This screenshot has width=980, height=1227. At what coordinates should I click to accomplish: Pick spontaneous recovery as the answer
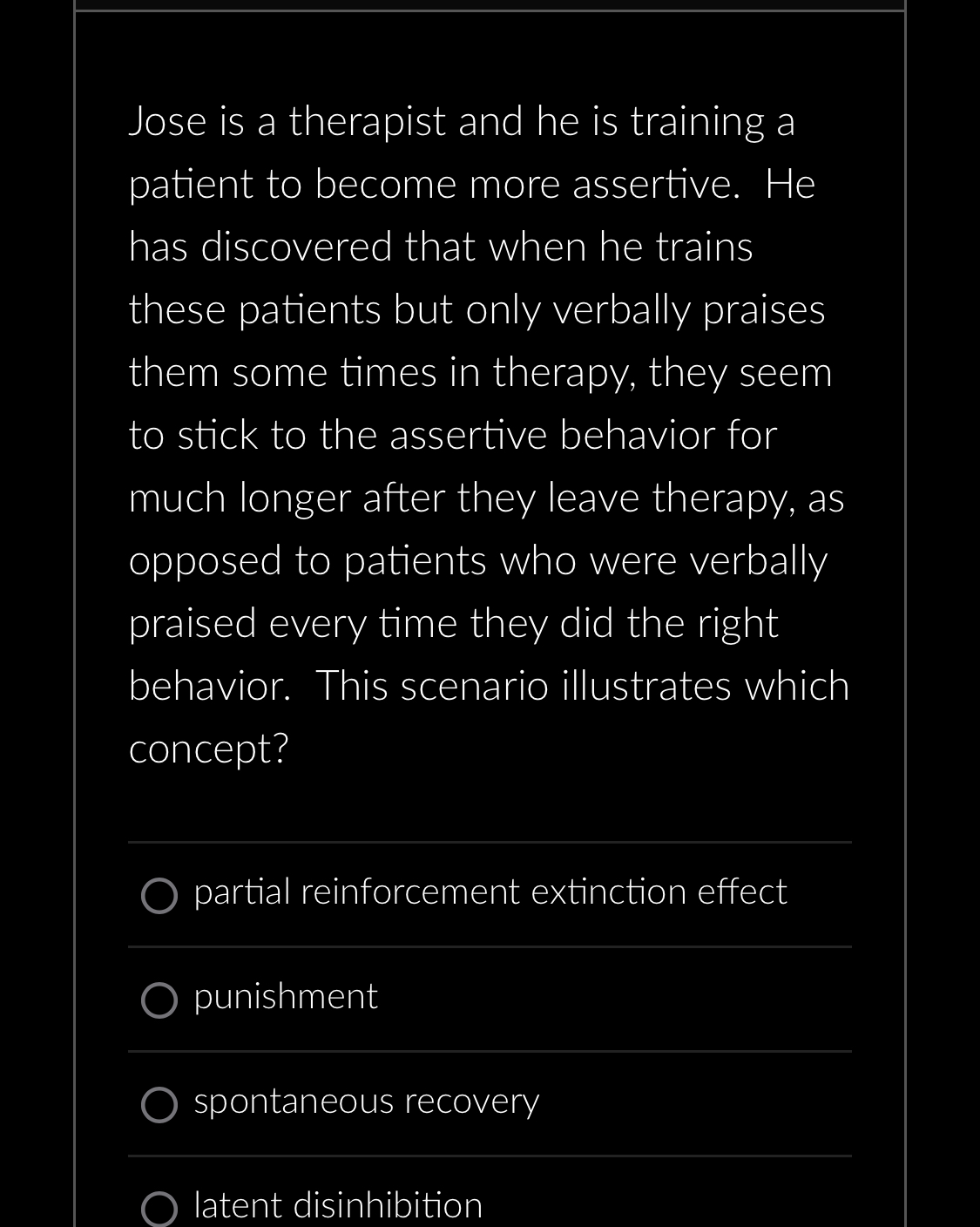(159, 1104)
